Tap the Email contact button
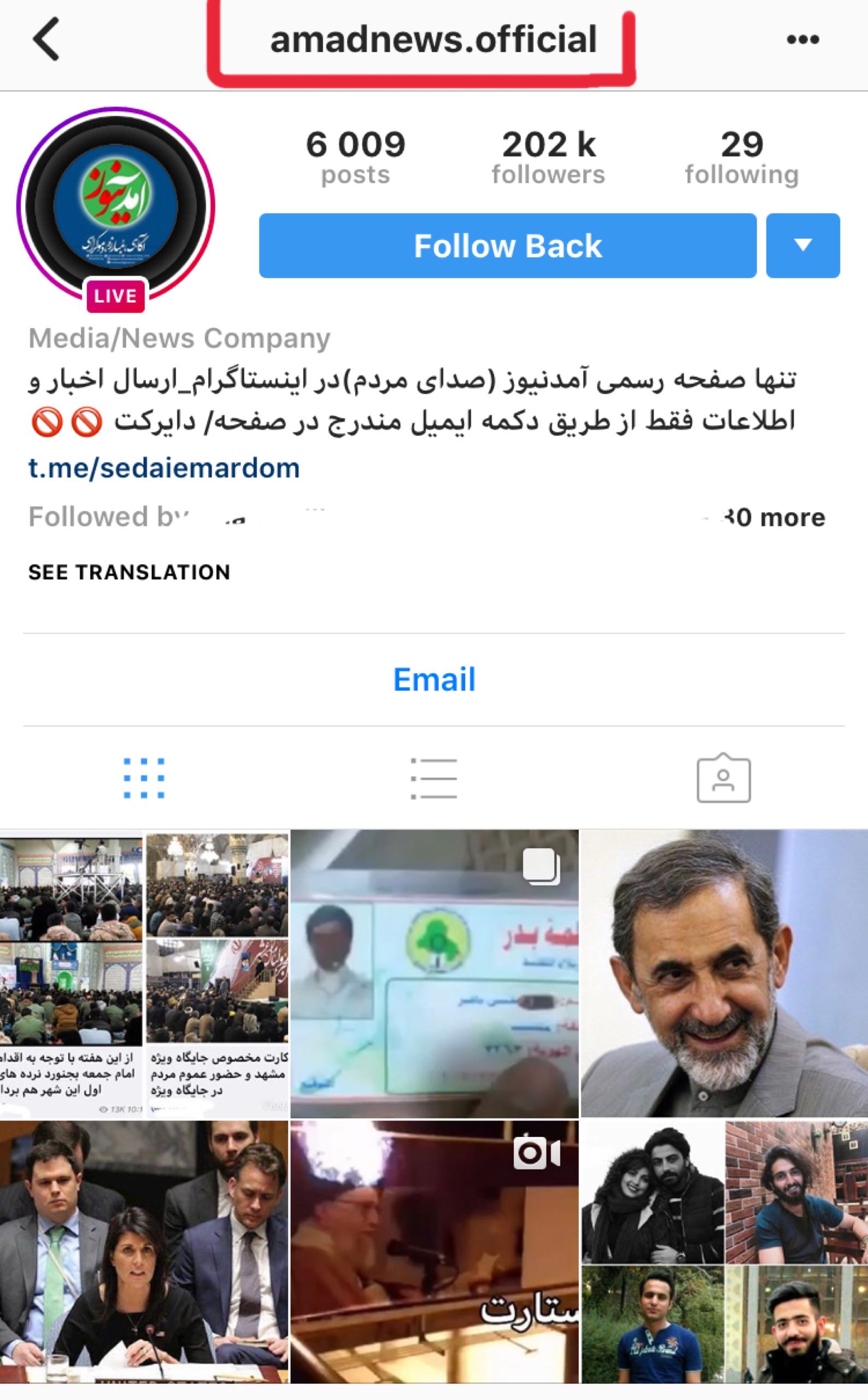 point(434,679)
